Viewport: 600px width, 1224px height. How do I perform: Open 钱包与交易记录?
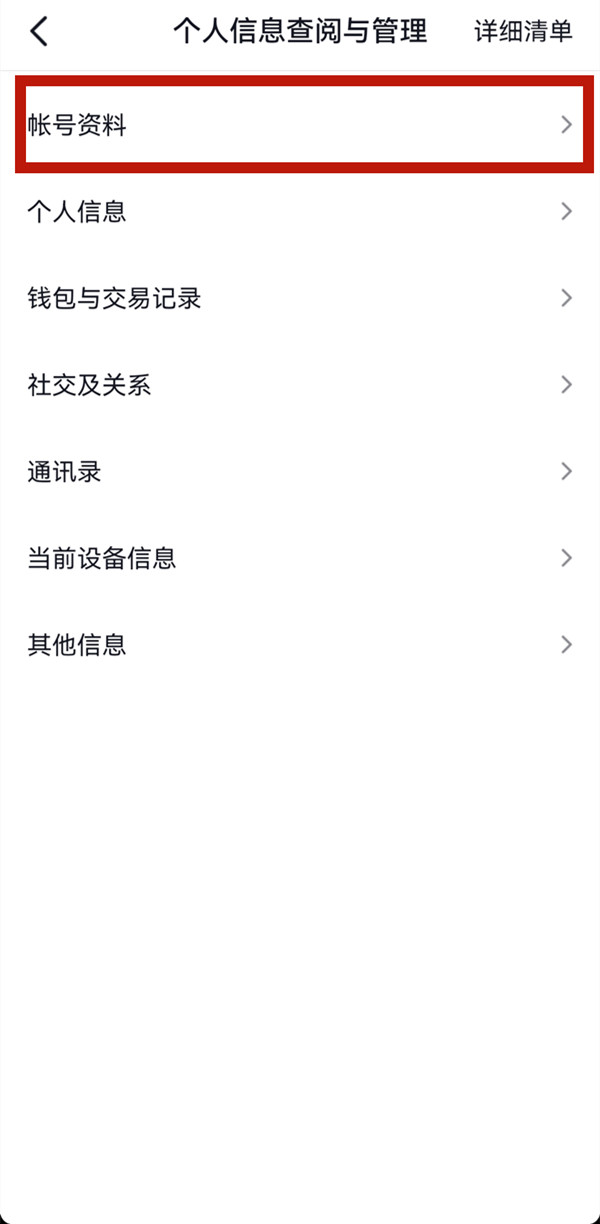300,298
